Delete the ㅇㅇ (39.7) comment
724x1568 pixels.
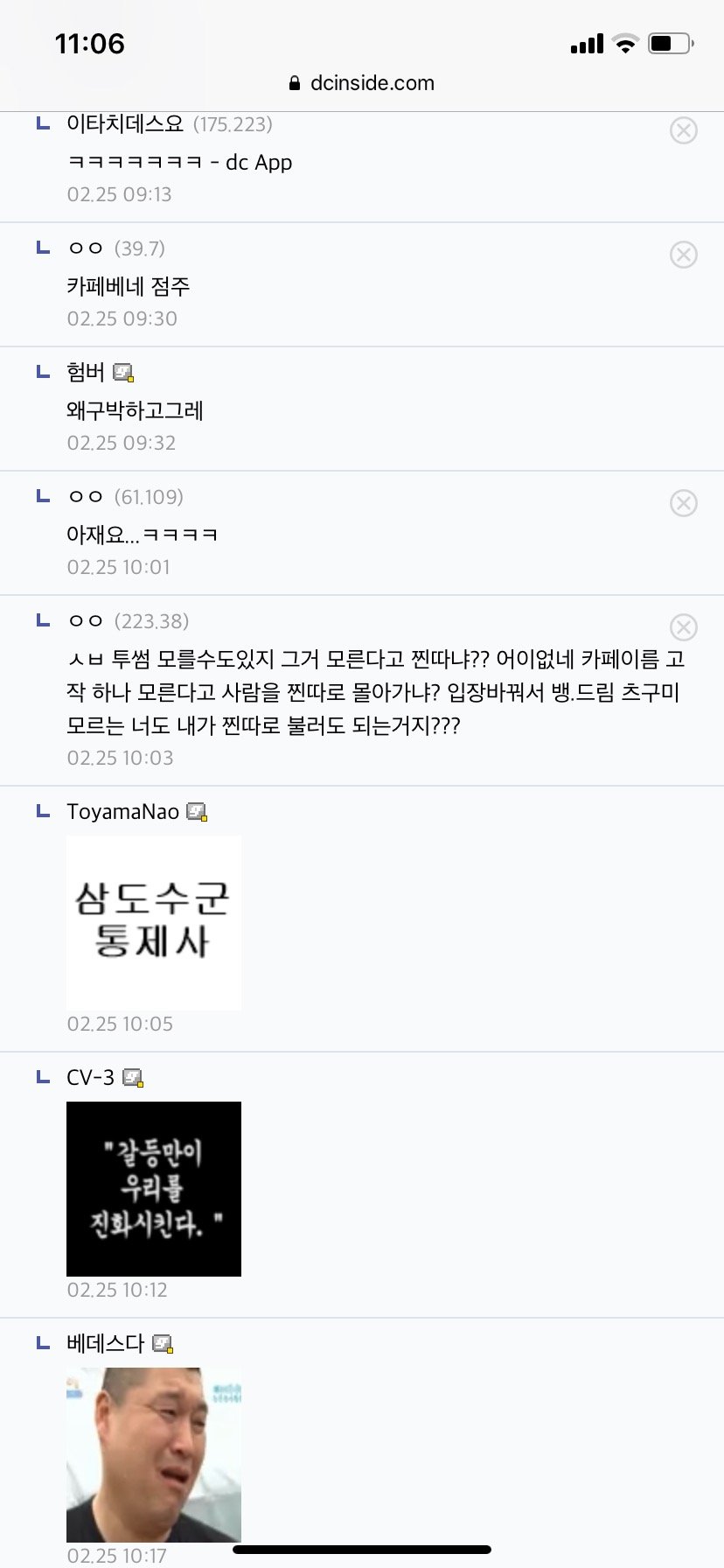683,255
